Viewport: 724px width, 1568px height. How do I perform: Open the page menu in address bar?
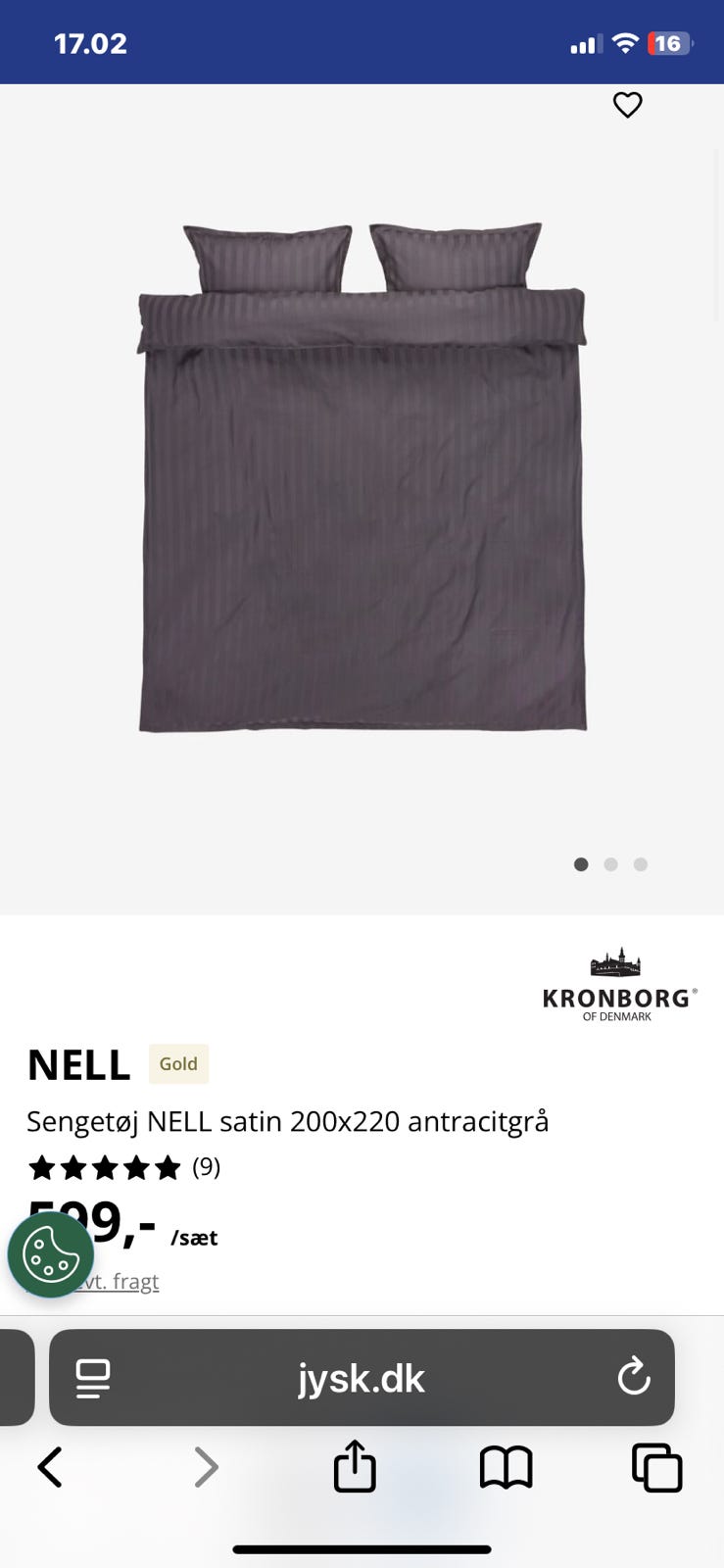point(93,1378)
